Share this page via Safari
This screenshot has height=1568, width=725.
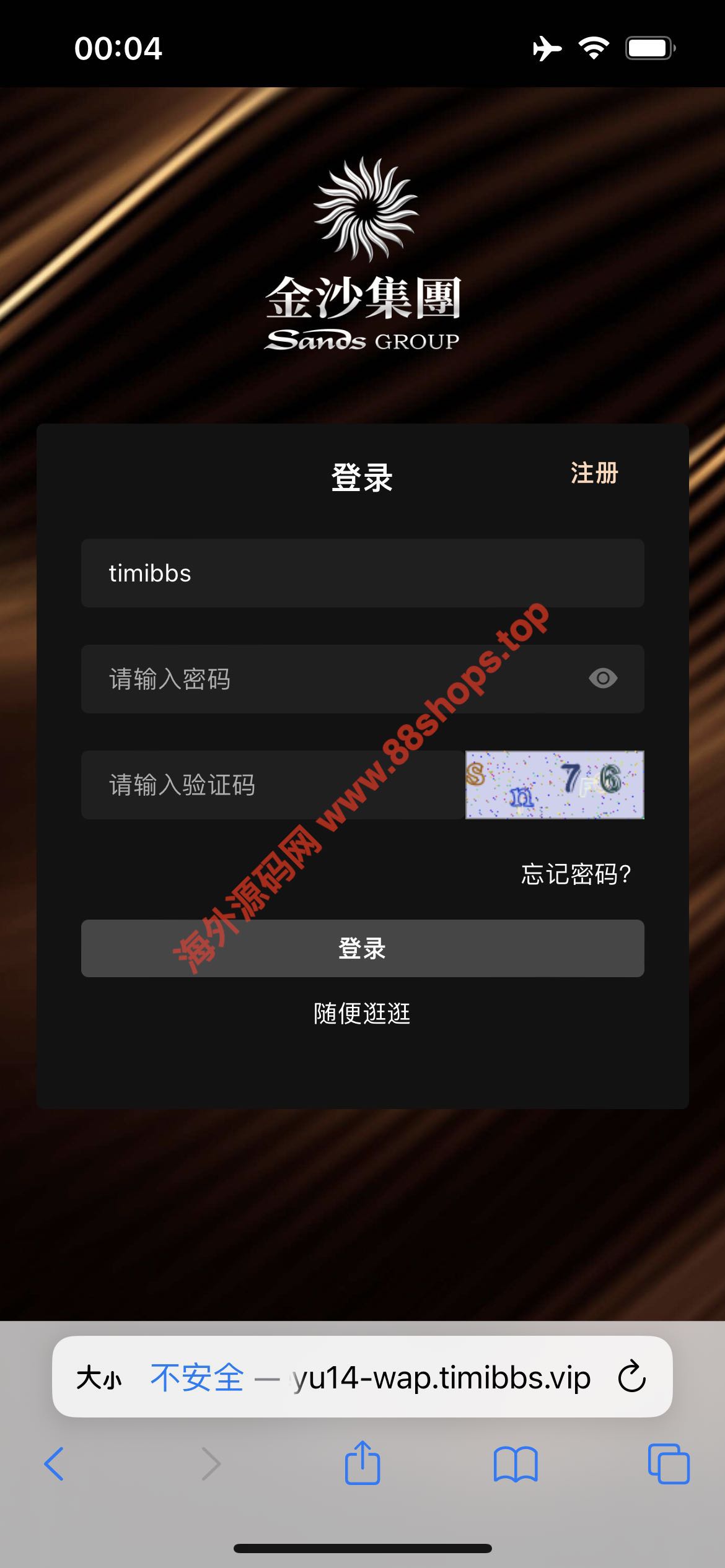point(362,1463)
